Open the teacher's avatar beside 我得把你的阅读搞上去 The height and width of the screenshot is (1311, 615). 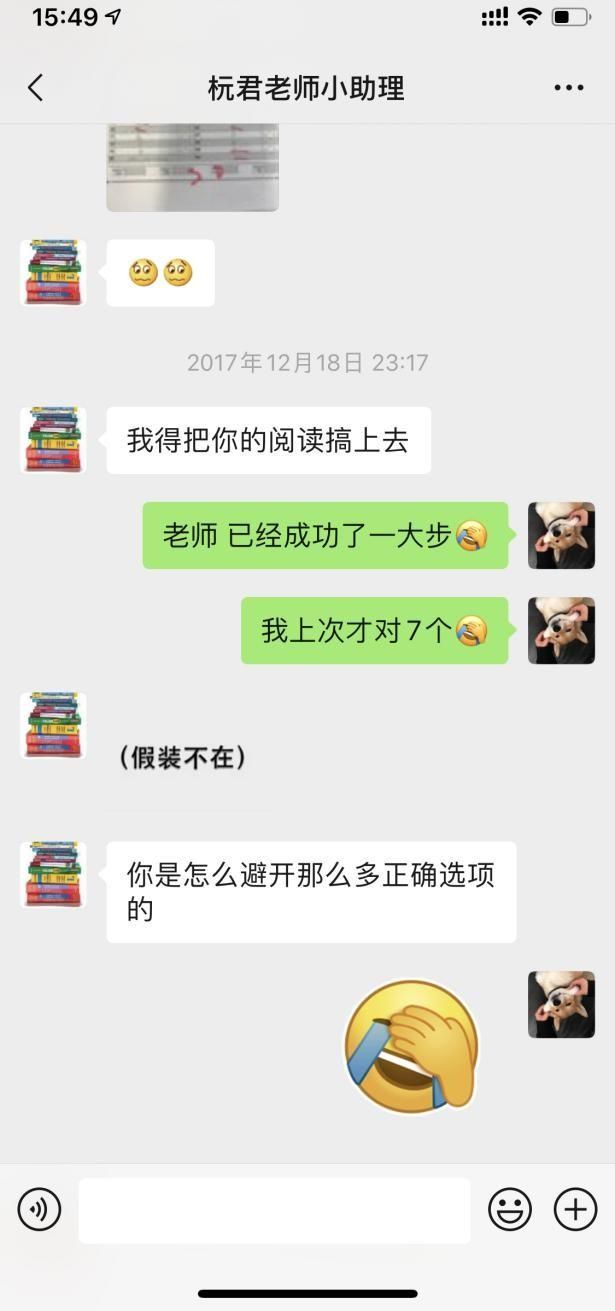(53, 440)
